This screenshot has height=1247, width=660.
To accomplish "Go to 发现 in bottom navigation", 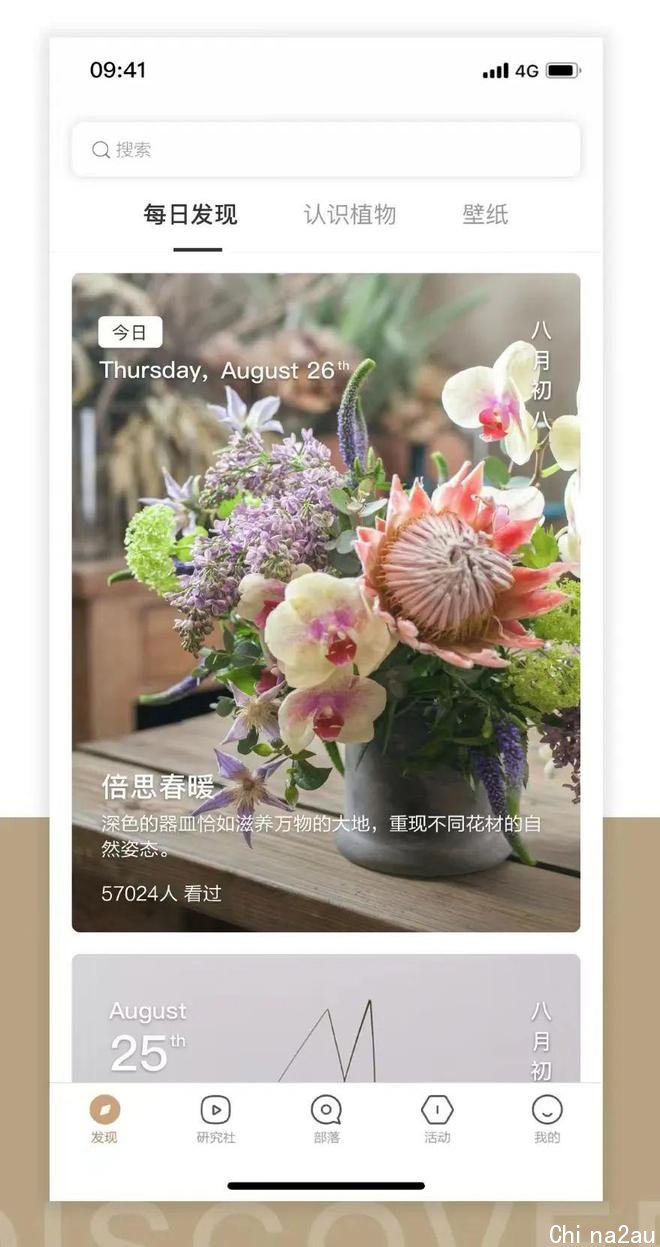I will click(104, 1118).
